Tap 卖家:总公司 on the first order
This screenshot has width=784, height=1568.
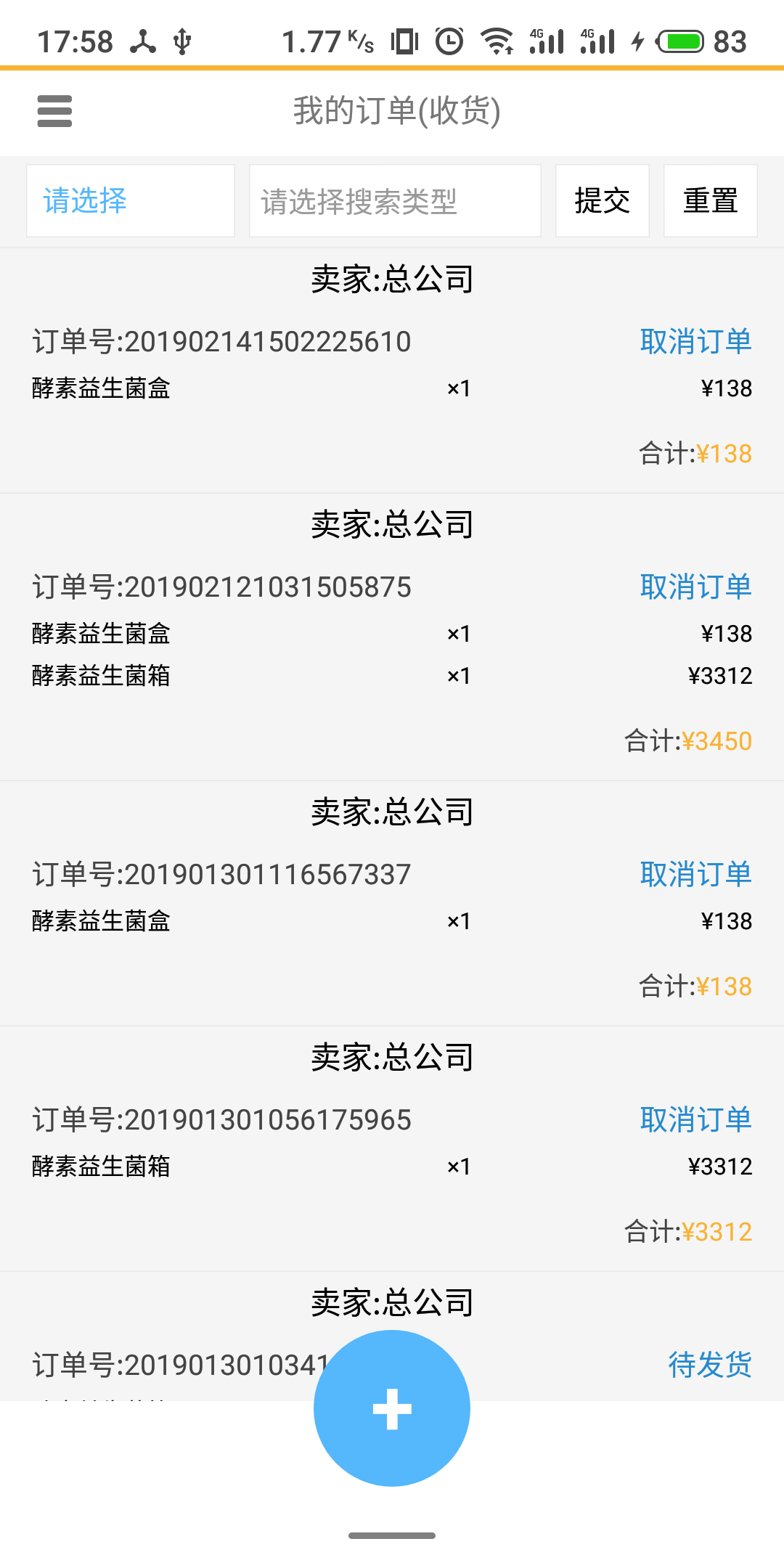click(x=392, y=279)
